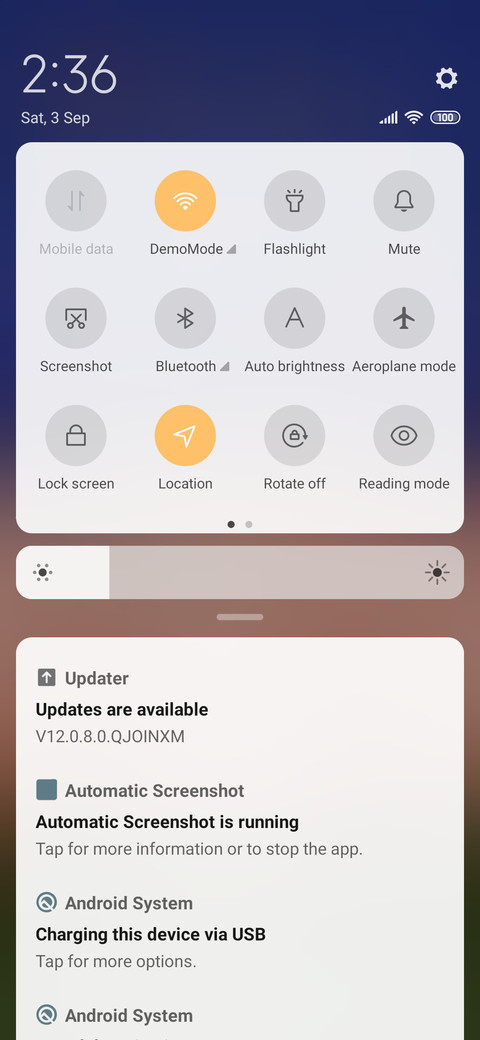Image resolution: width=480 pixels, height=1040 pixels.
Task: Open the Charging this device via USB notification
Action: [240, 932]
